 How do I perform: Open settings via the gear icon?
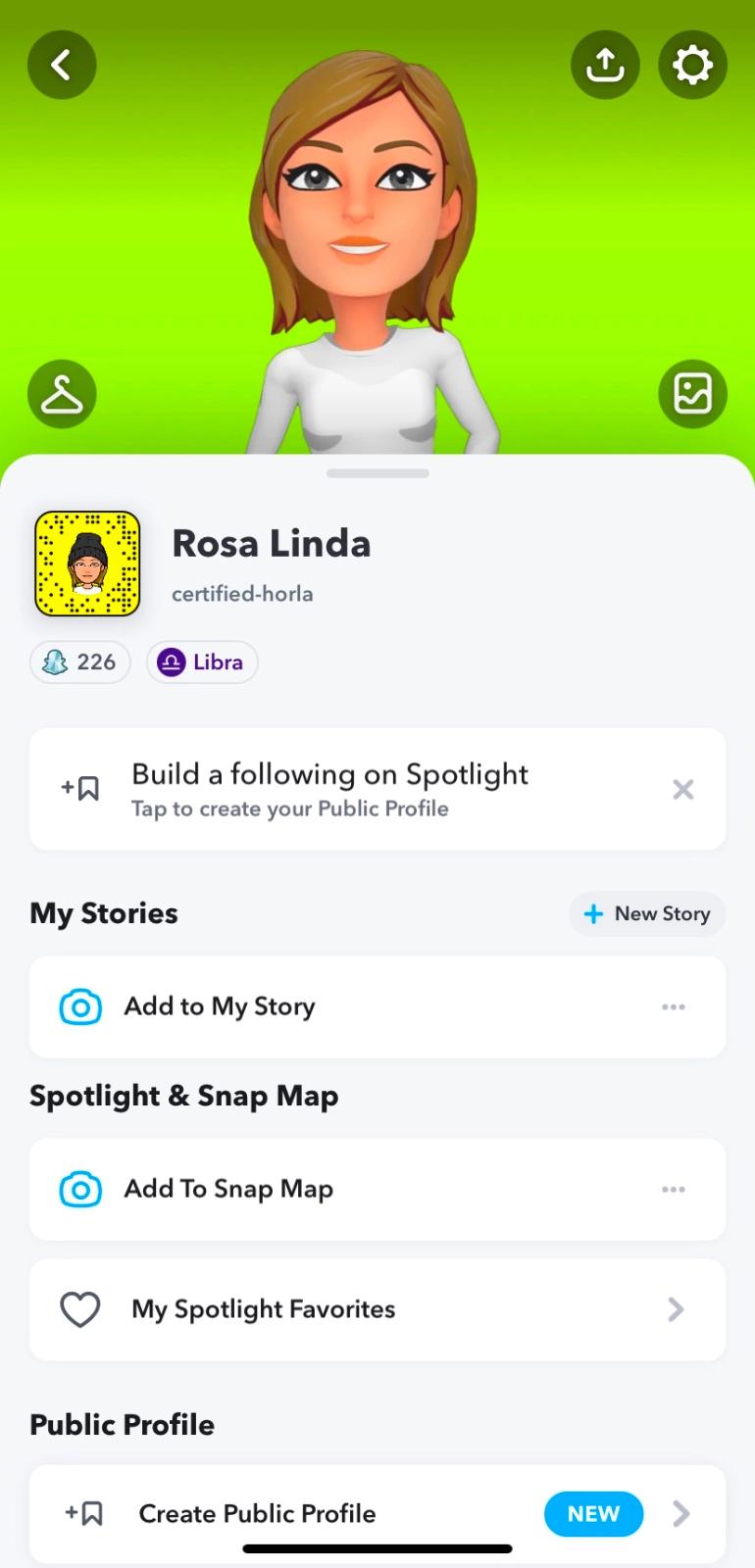pos(692,66)
